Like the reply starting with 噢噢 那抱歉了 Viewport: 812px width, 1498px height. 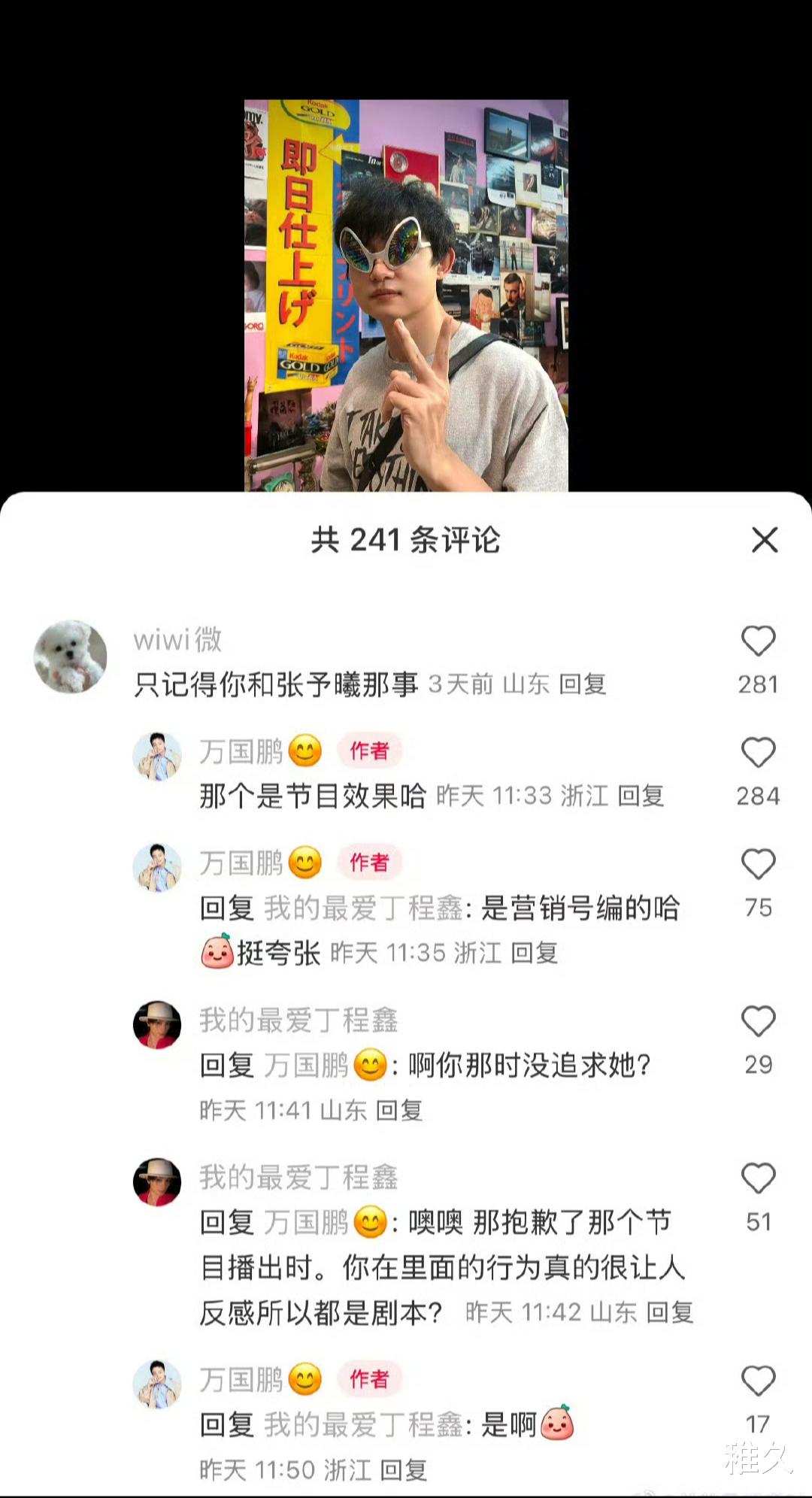[x=758, y=1178]
